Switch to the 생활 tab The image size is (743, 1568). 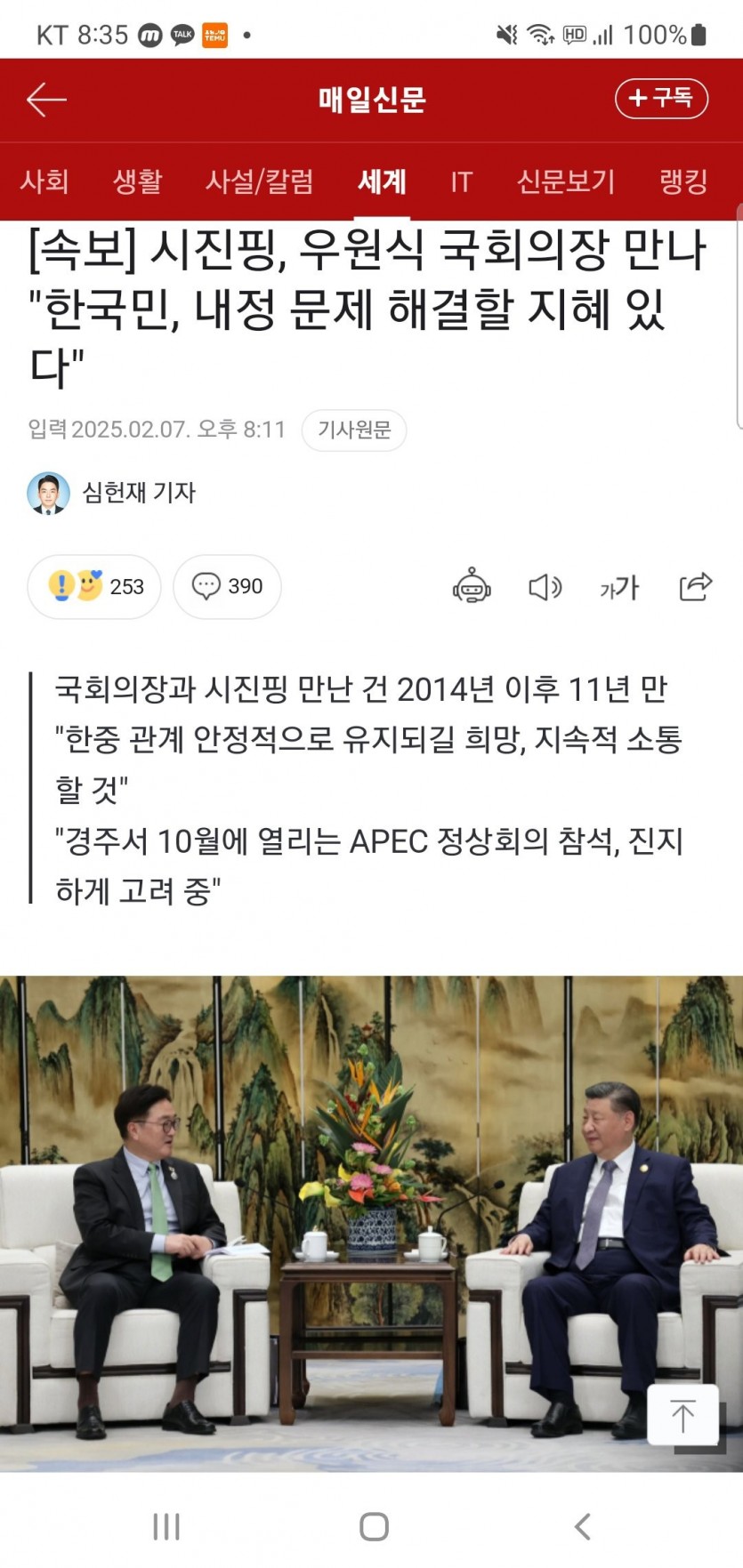pyautogui.click(x=138, y=181)
